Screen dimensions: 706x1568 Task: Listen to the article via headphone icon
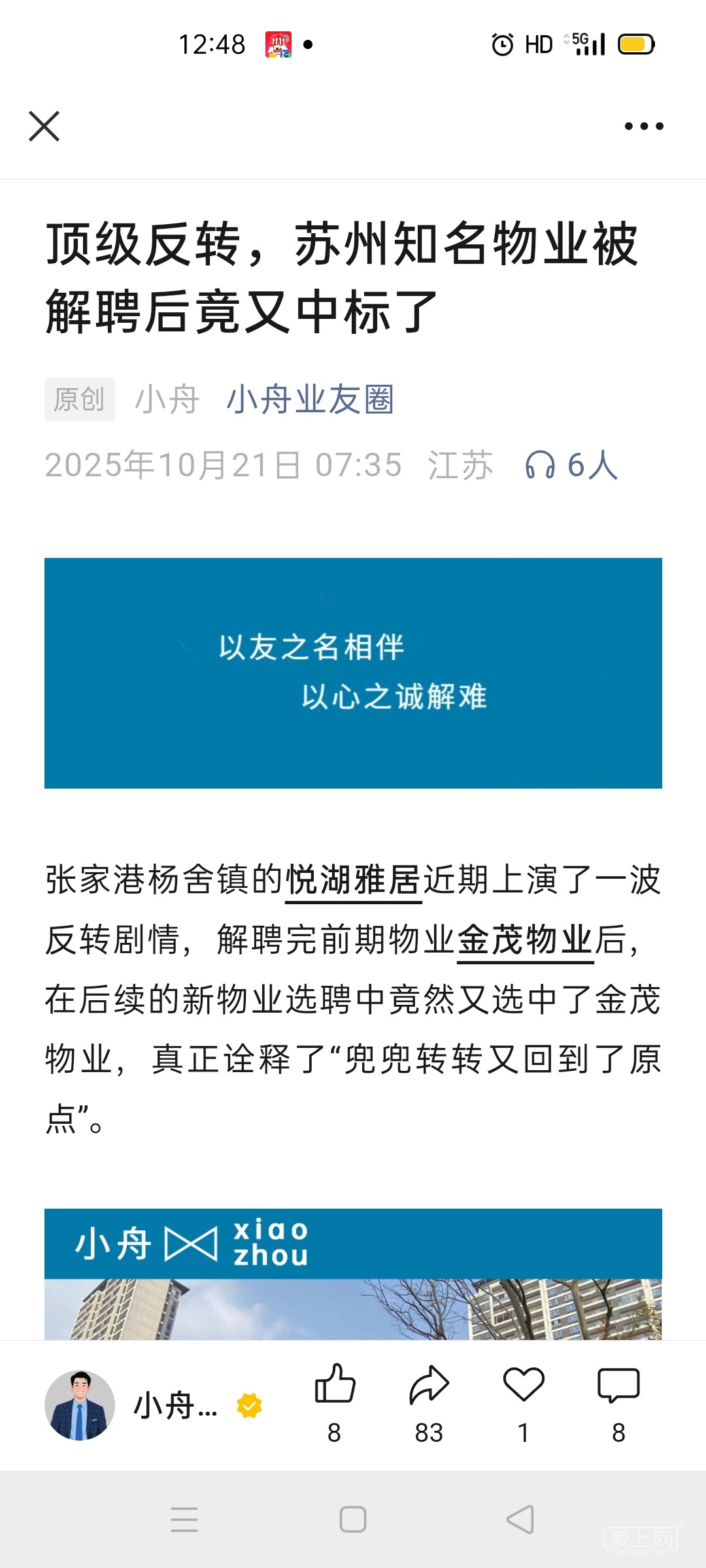[x=540, y=465]
